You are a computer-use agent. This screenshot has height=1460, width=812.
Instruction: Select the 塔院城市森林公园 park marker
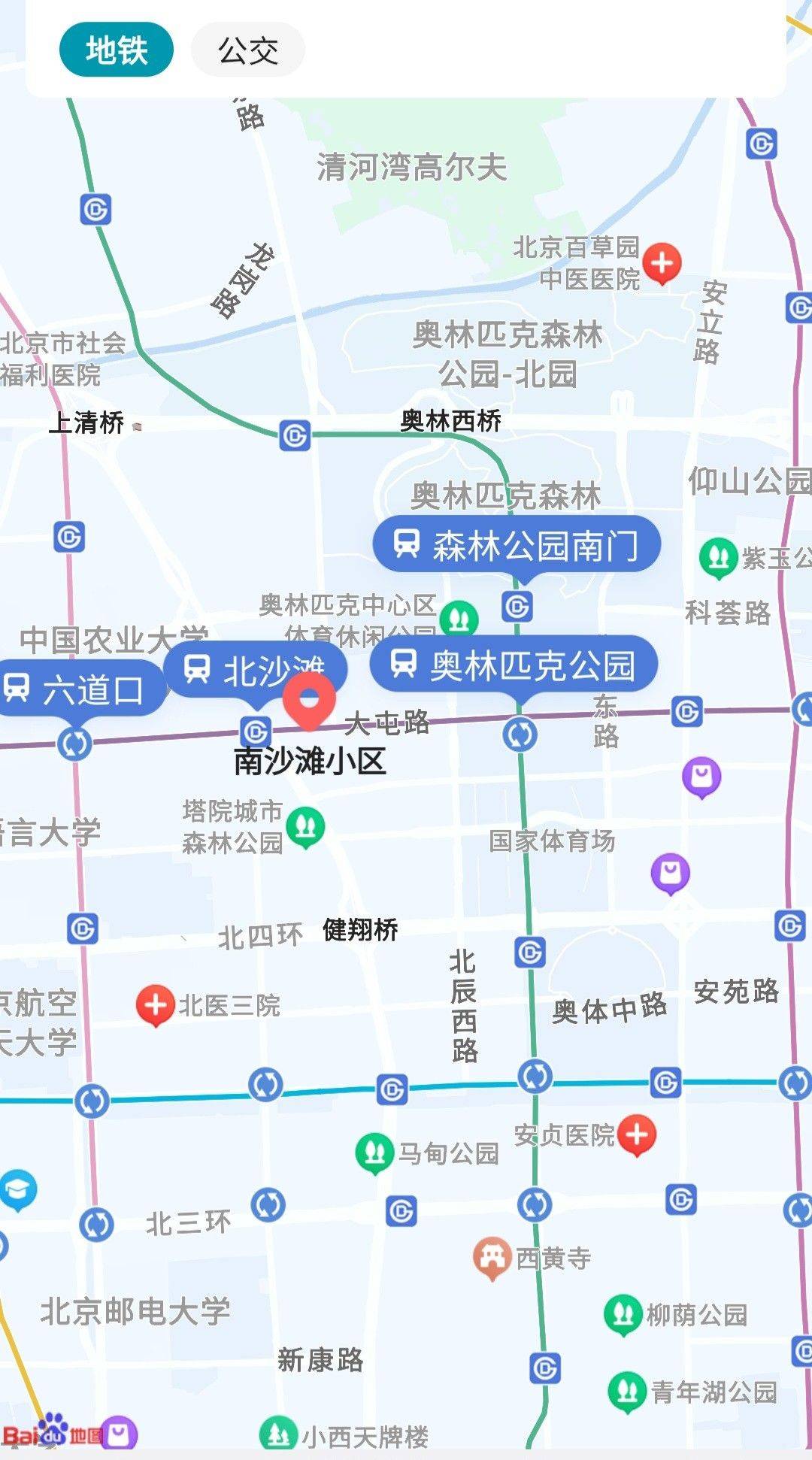(x=305, y=826)
